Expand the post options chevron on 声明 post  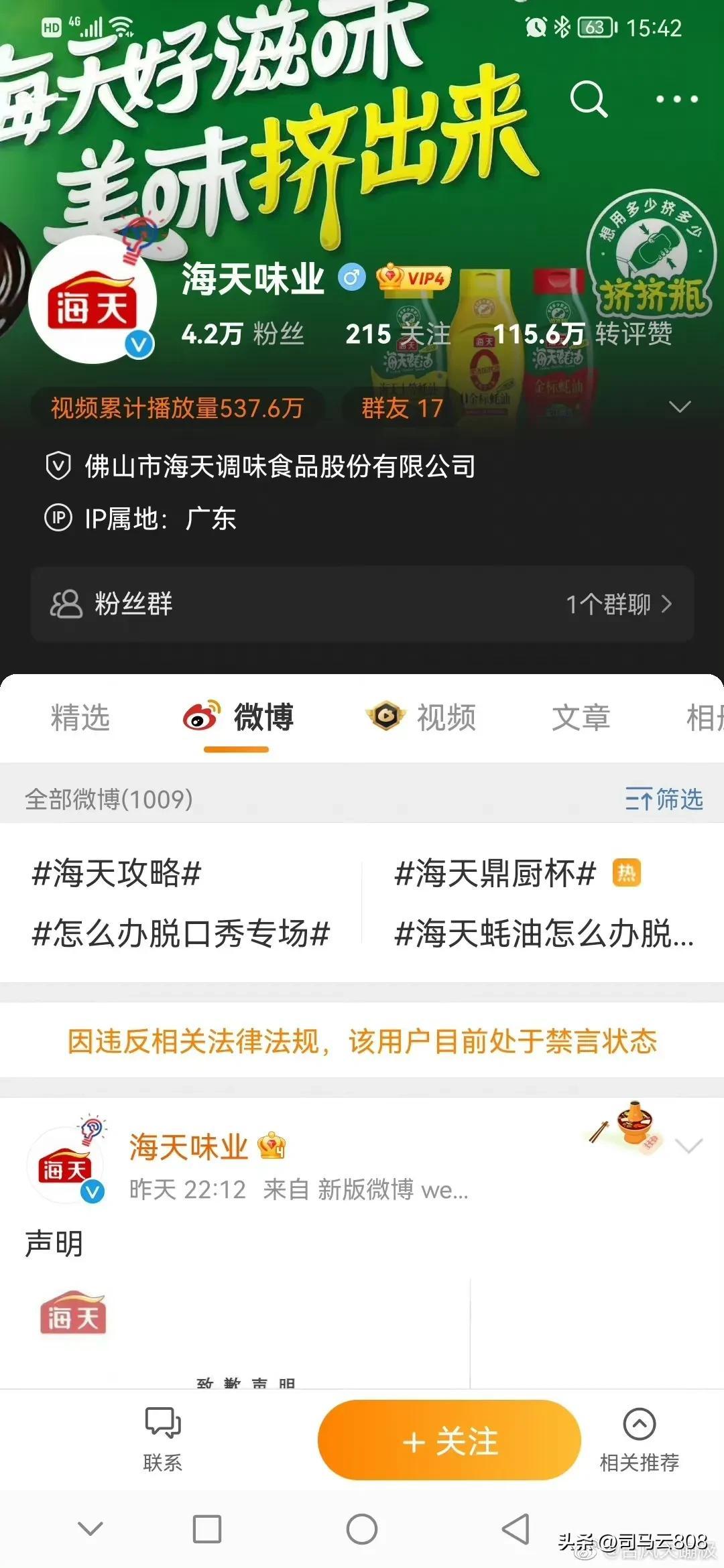click(x=688, y=1145)
